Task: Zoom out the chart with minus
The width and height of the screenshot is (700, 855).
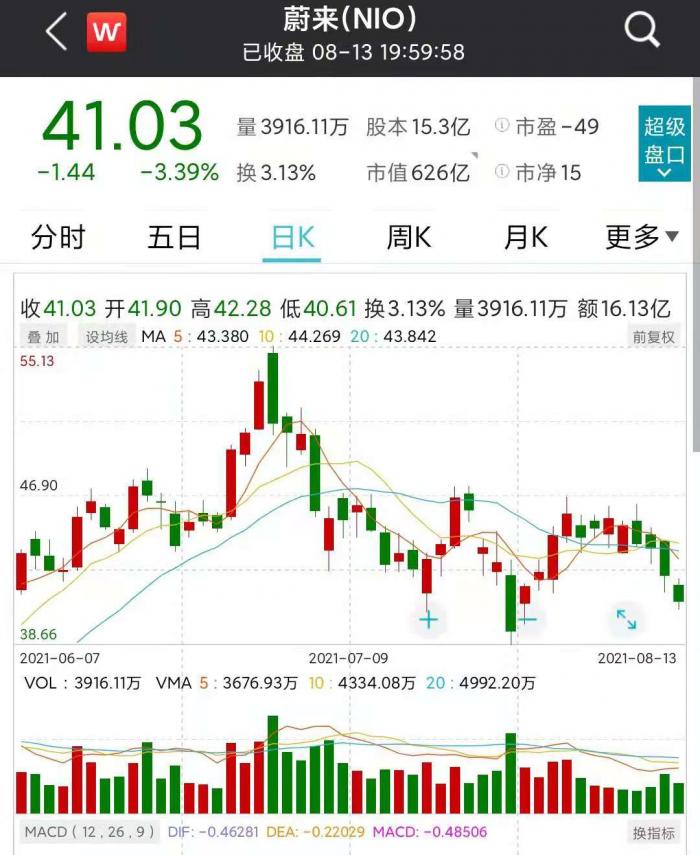Action: click(x=527, y=619)
